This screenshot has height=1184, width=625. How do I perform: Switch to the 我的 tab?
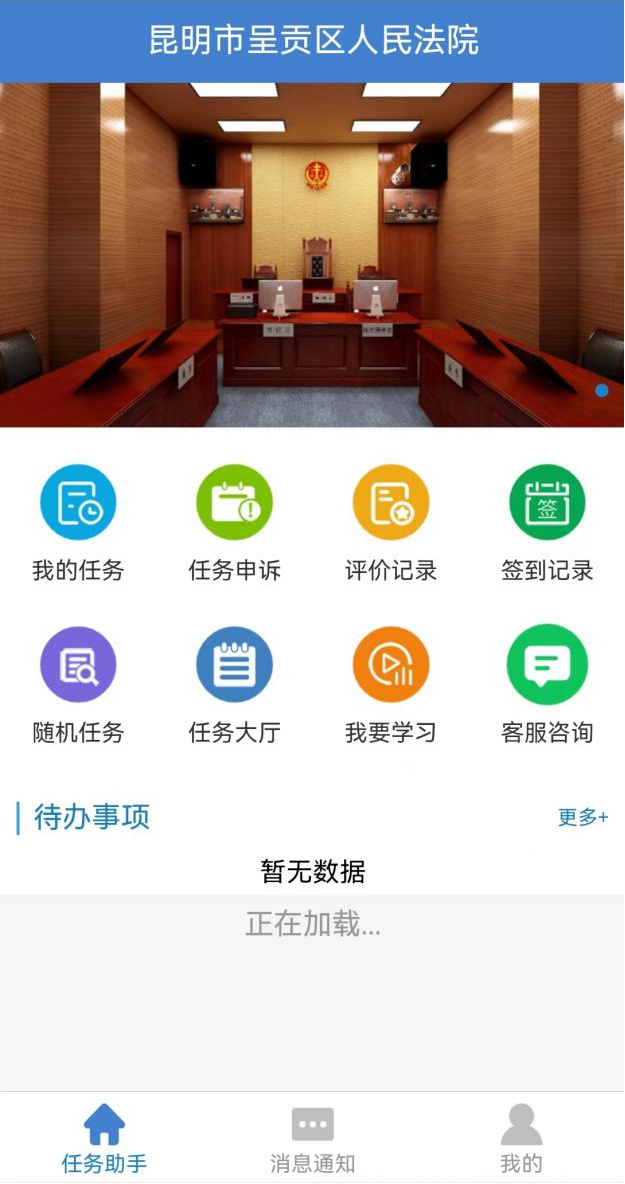(x=521, y=1139)
